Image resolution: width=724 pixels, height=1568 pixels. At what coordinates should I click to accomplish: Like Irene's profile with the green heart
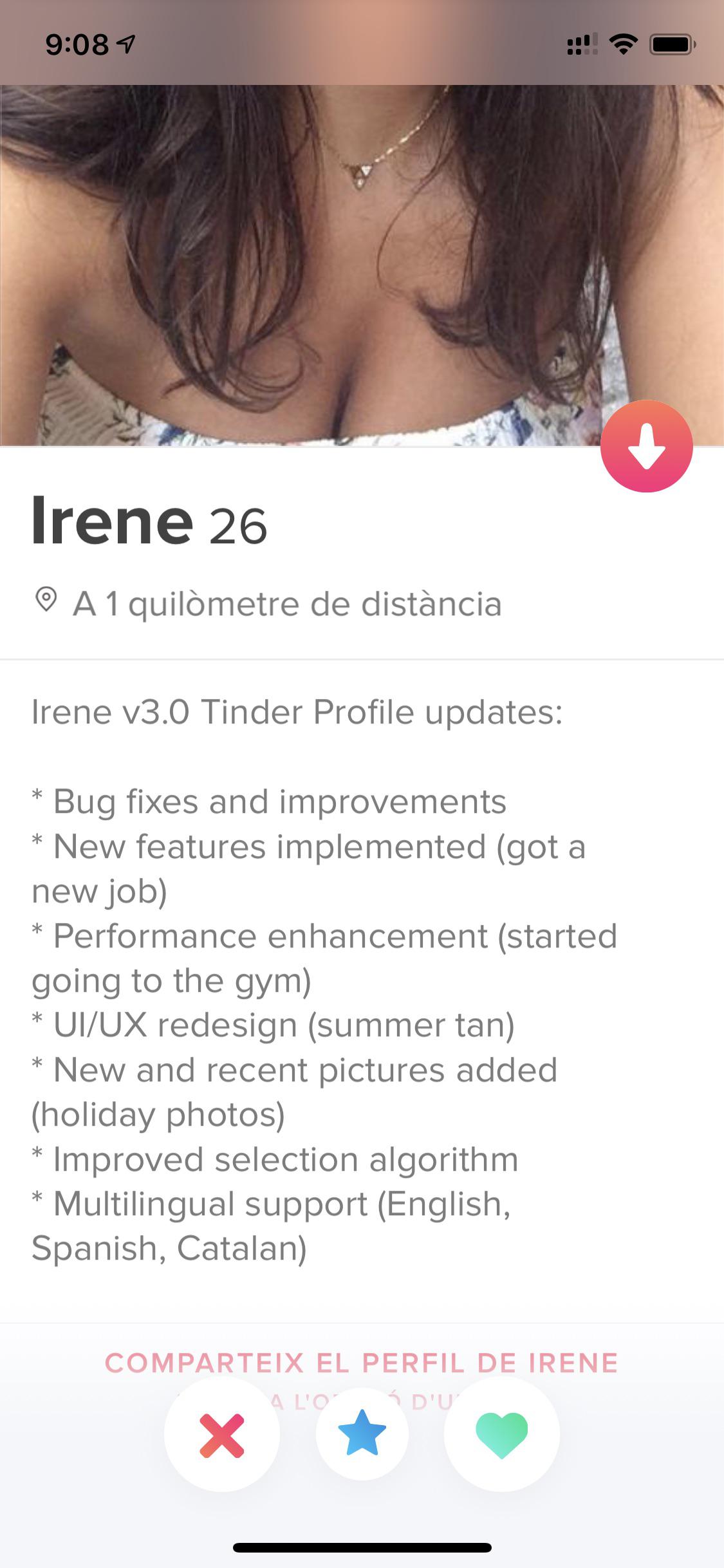coord(501,1434)
